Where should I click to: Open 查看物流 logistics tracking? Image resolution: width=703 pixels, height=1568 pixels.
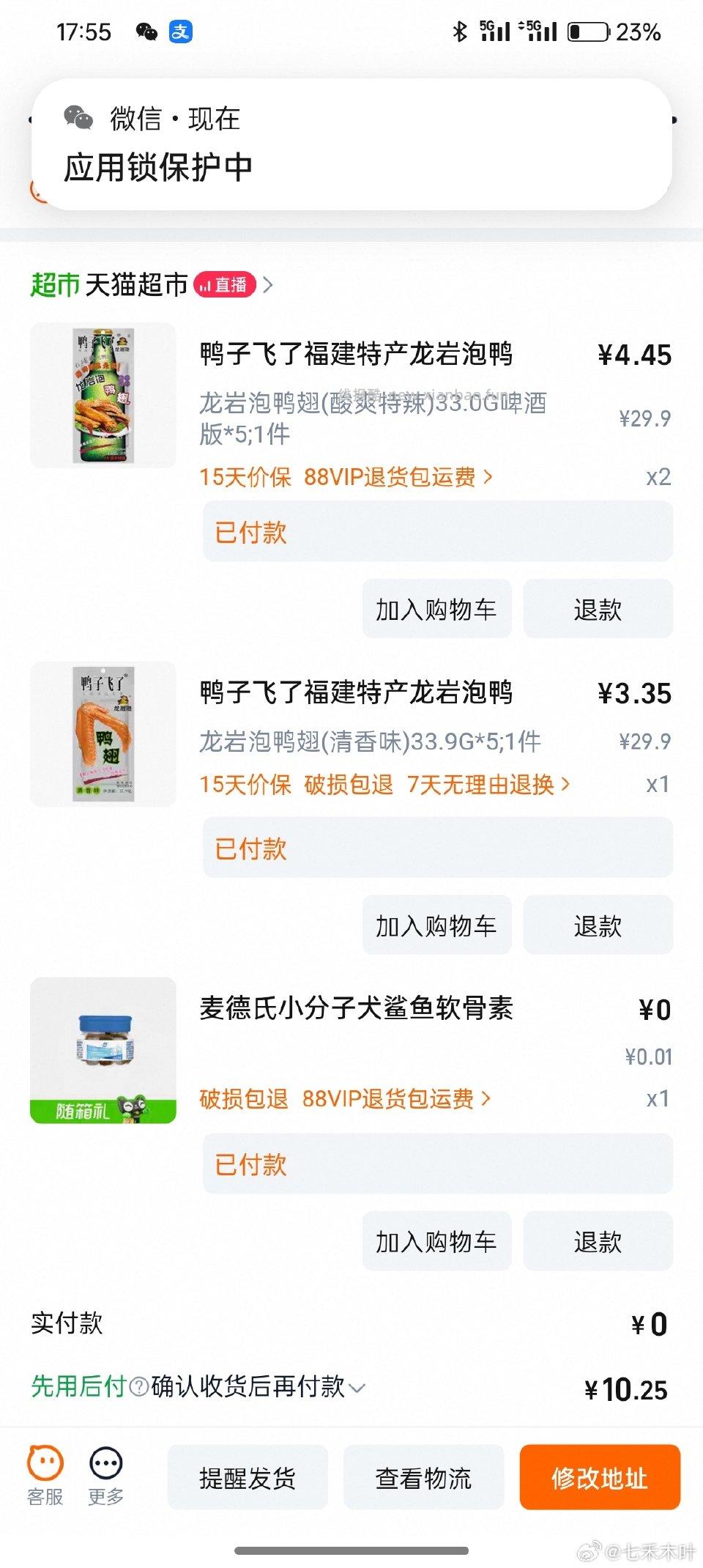coord(423,1478)
